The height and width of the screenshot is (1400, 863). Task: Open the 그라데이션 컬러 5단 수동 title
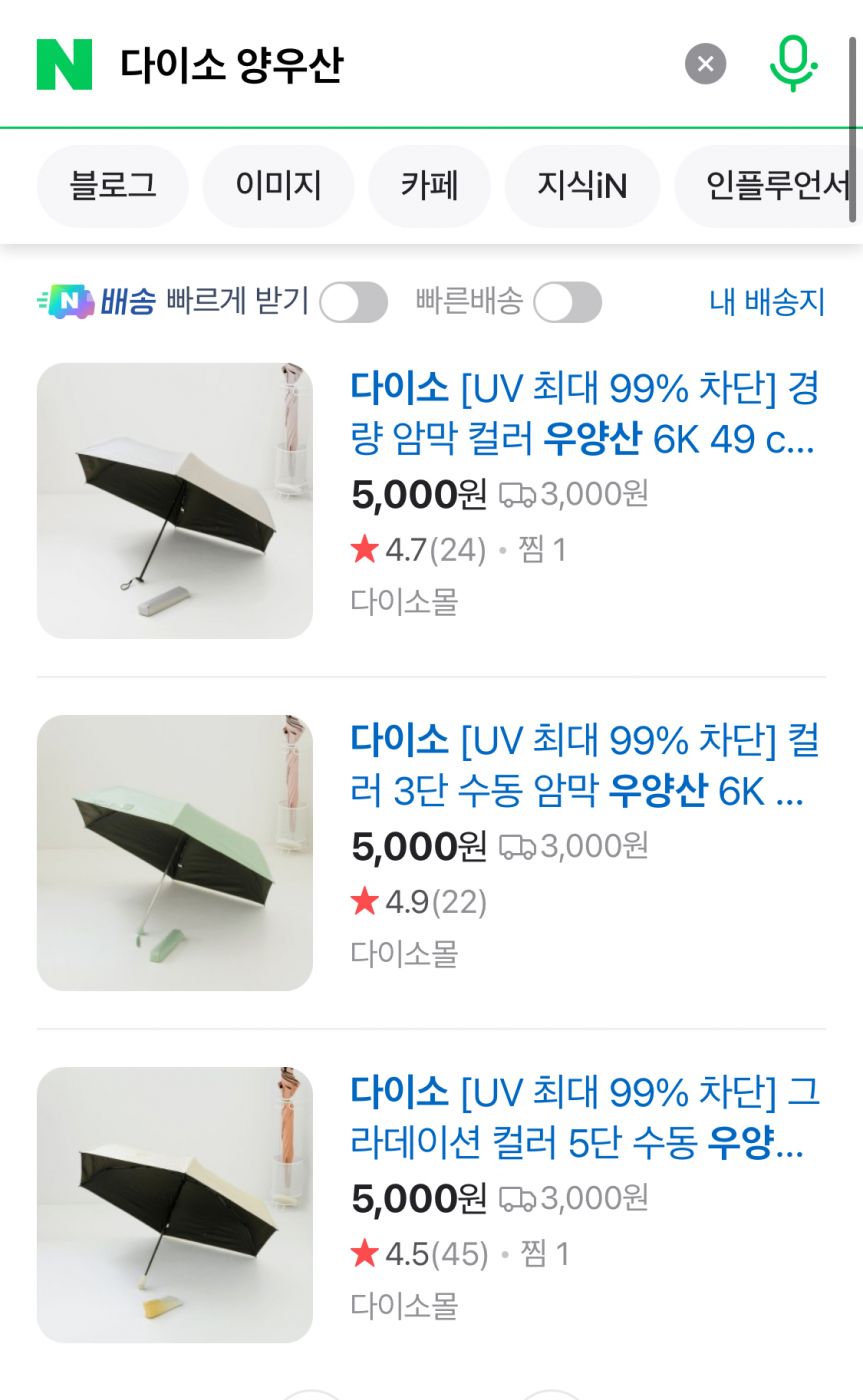[585, 1117]
